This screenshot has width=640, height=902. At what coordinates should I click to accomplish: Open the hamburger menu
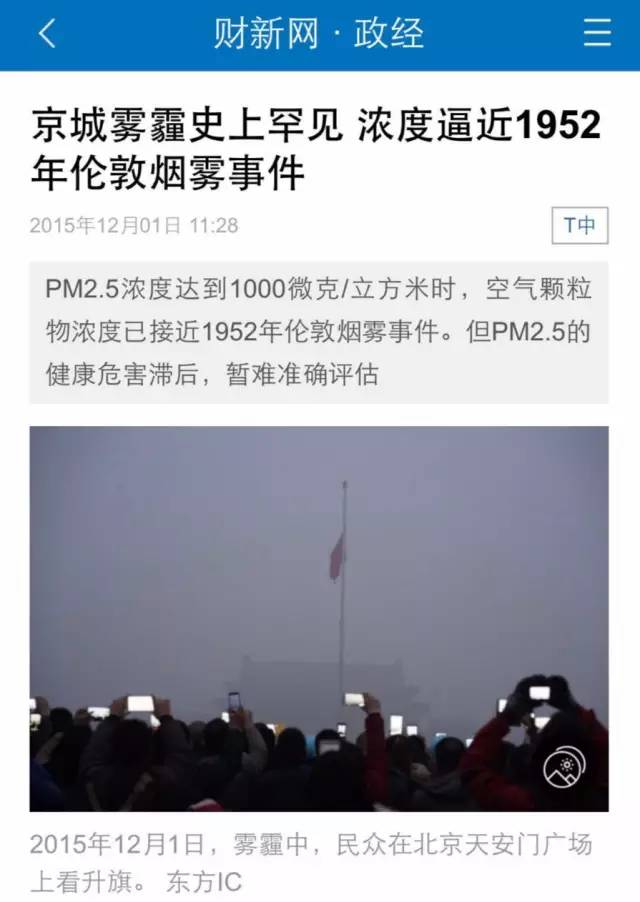pyautogui.click(x=597, y=34)
